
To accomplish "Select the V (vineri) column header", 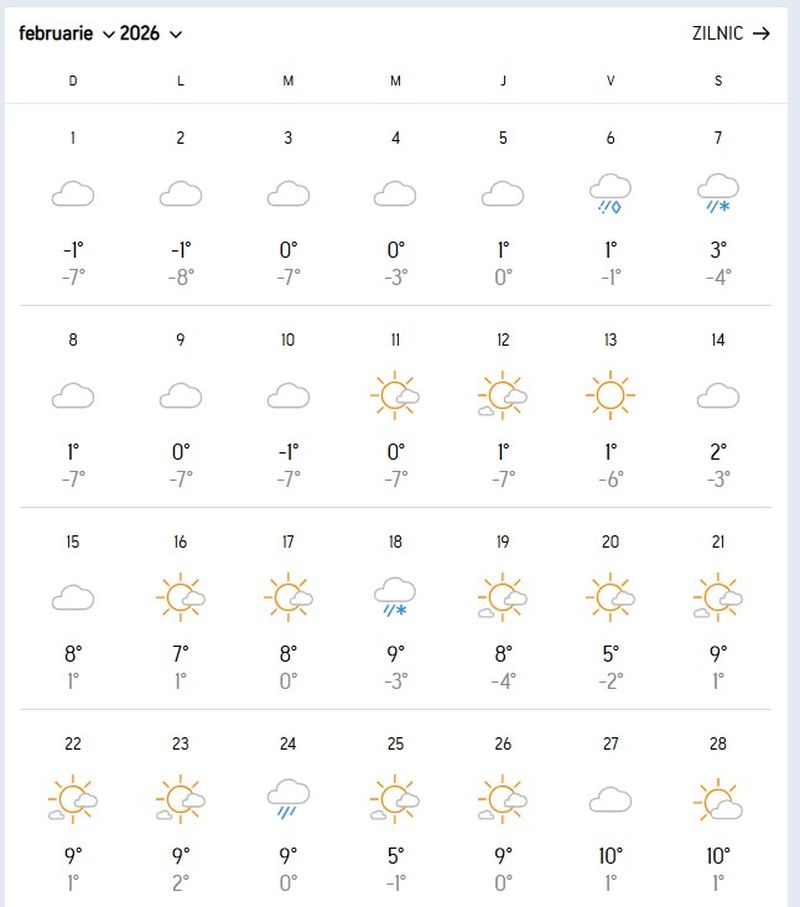I will (611, 81).
